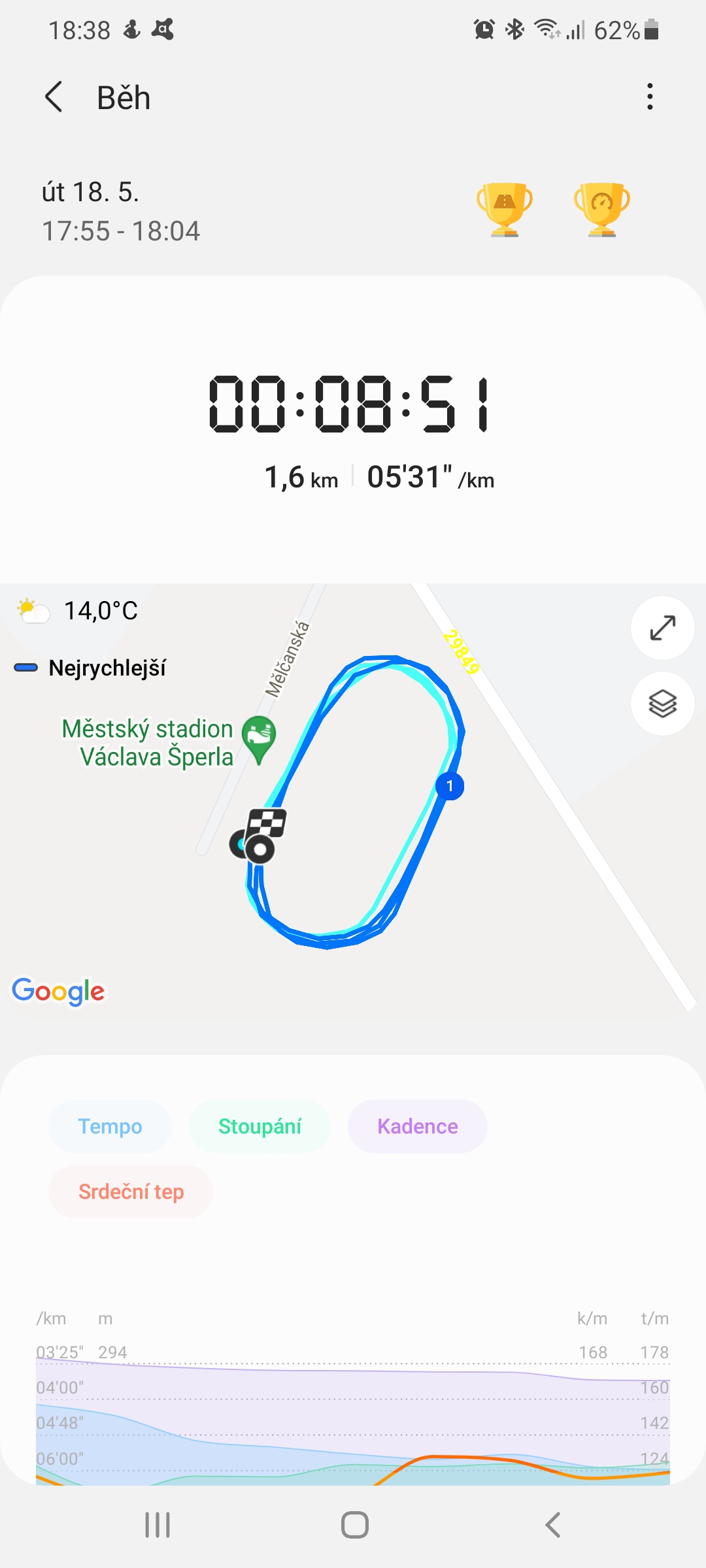
Task: Toggle the Stoupání chart chip
Action: pos(260,1126)
